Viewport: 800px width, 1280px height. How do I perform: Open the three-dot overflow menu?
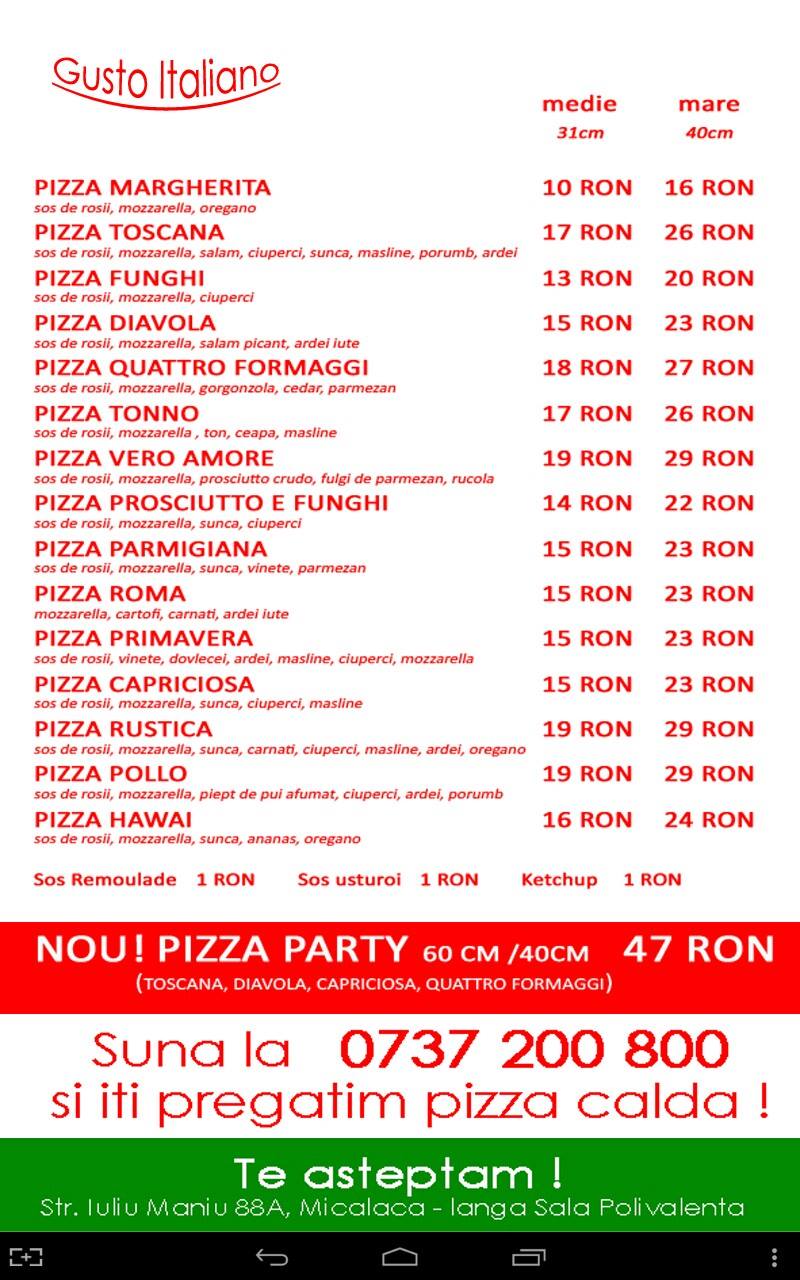point(774,1257)
